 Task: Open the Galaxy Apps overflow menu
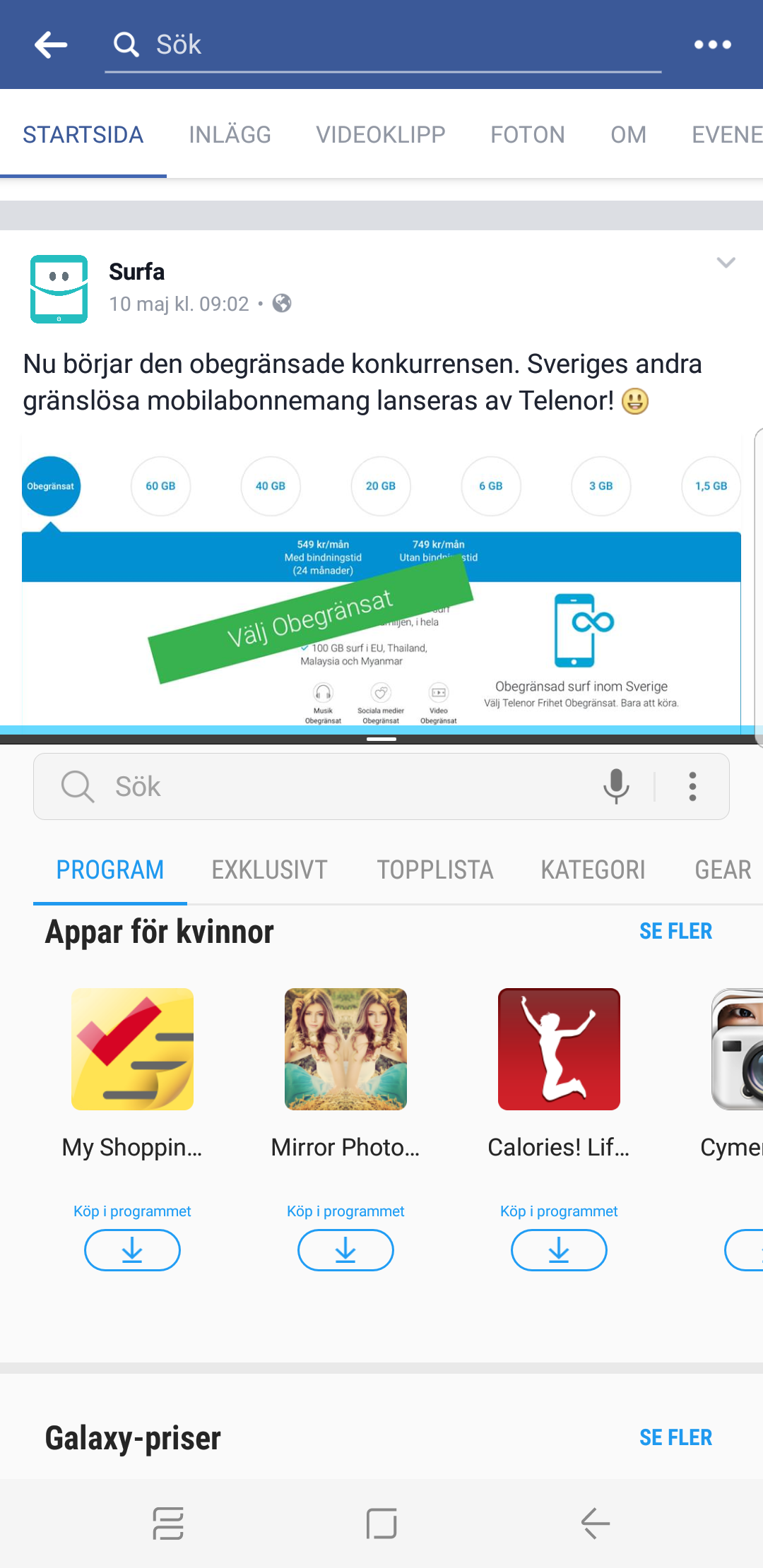692,786
